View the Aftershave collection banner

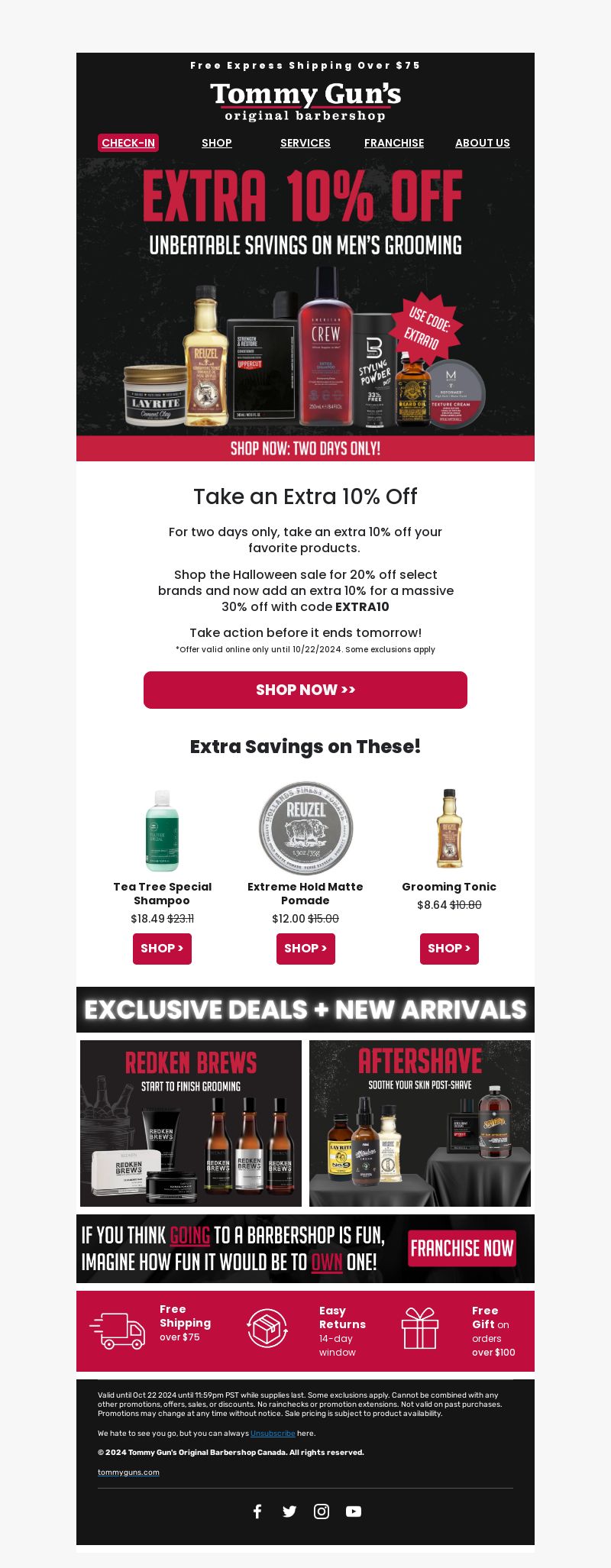[x=420, y=1123]
